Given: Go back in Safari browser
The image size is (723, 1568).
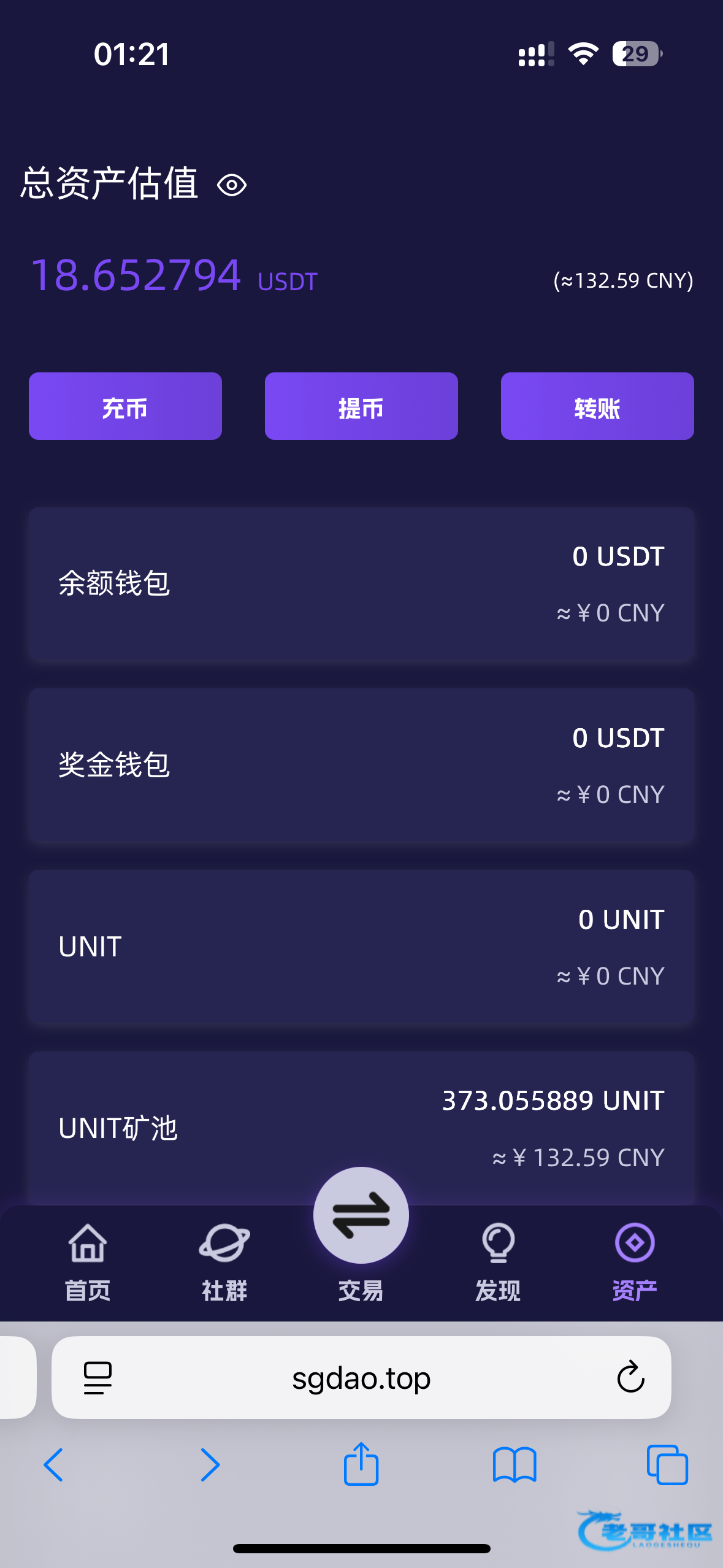Looking at the screenshot, I should pyautogui.click(x=54, y=1465).
